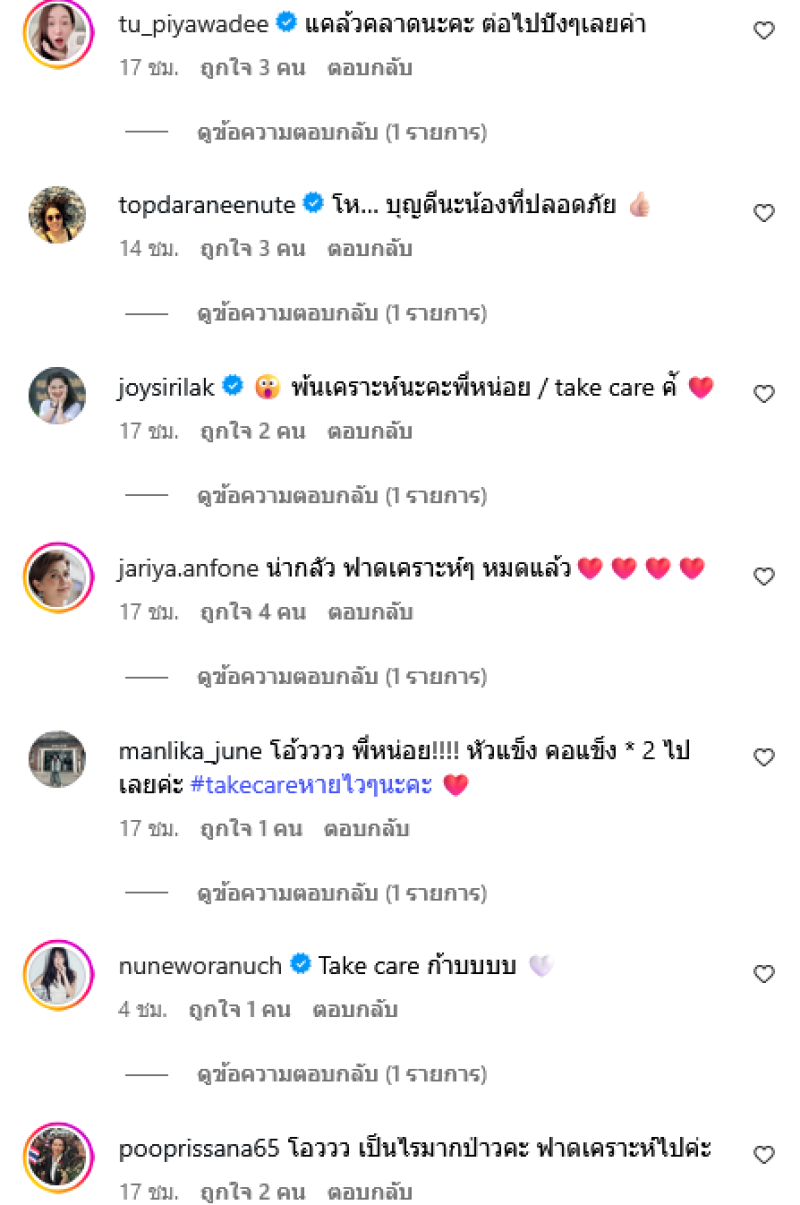Open joysirilak's profile avatar
Image resolution: width=800 pixels, height=1205 pixels.
click(x=58, y=394)
